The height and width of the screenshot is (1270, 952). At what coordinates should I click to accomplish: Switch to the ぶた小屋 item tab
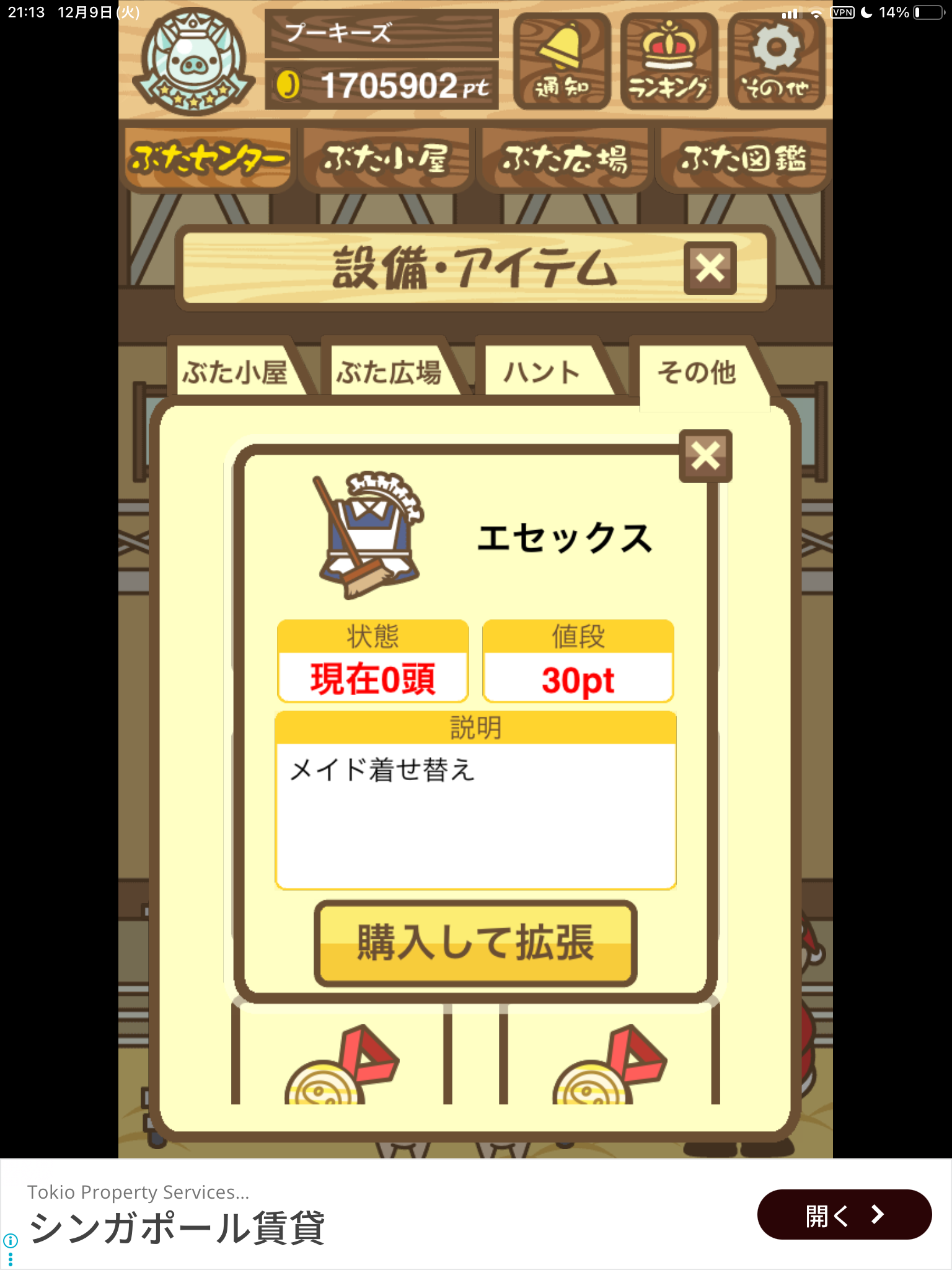click(x=236, y=373)
